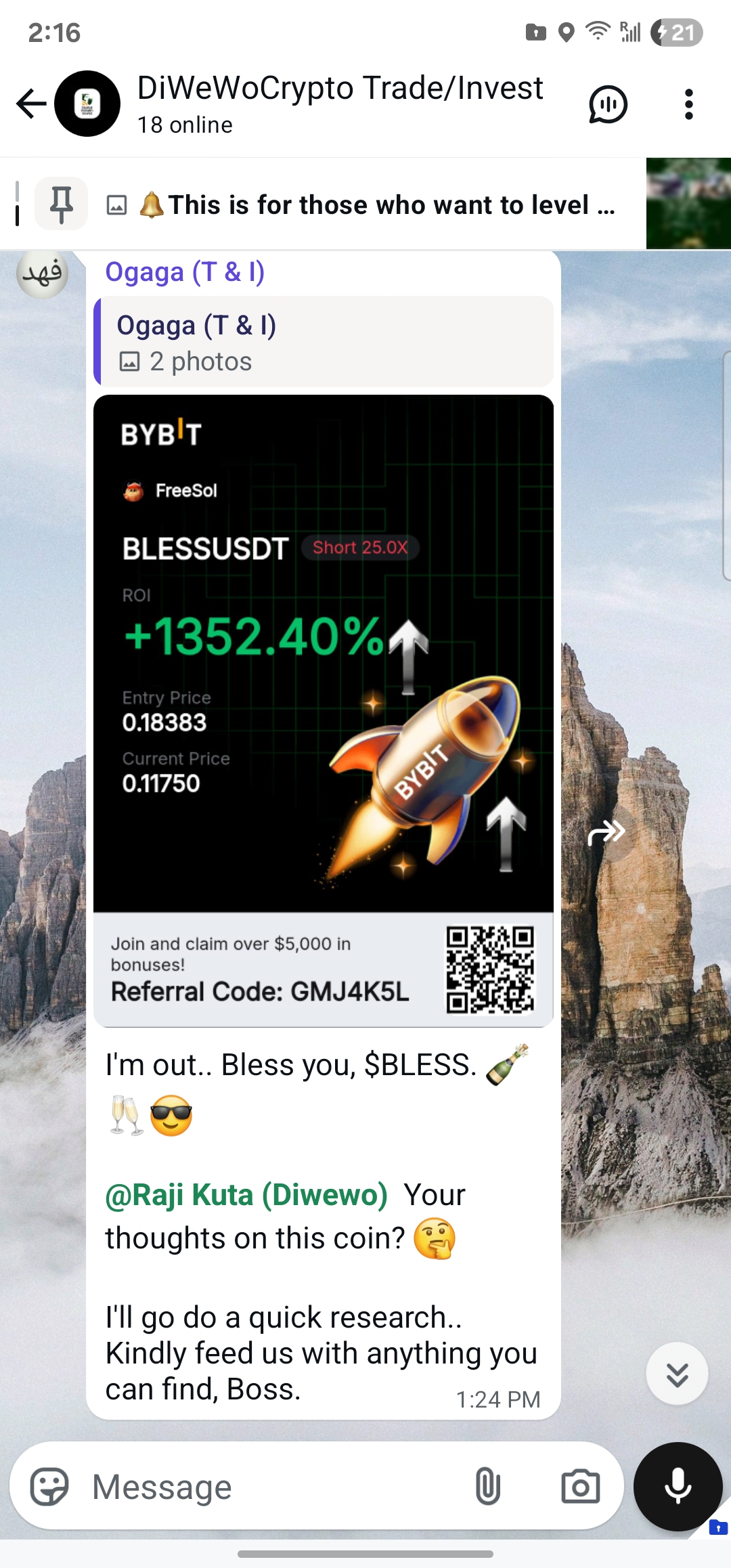Open the sticker and emoji panel
Viewport: 731px width, 1568px height.
[x=49, y=1487]
